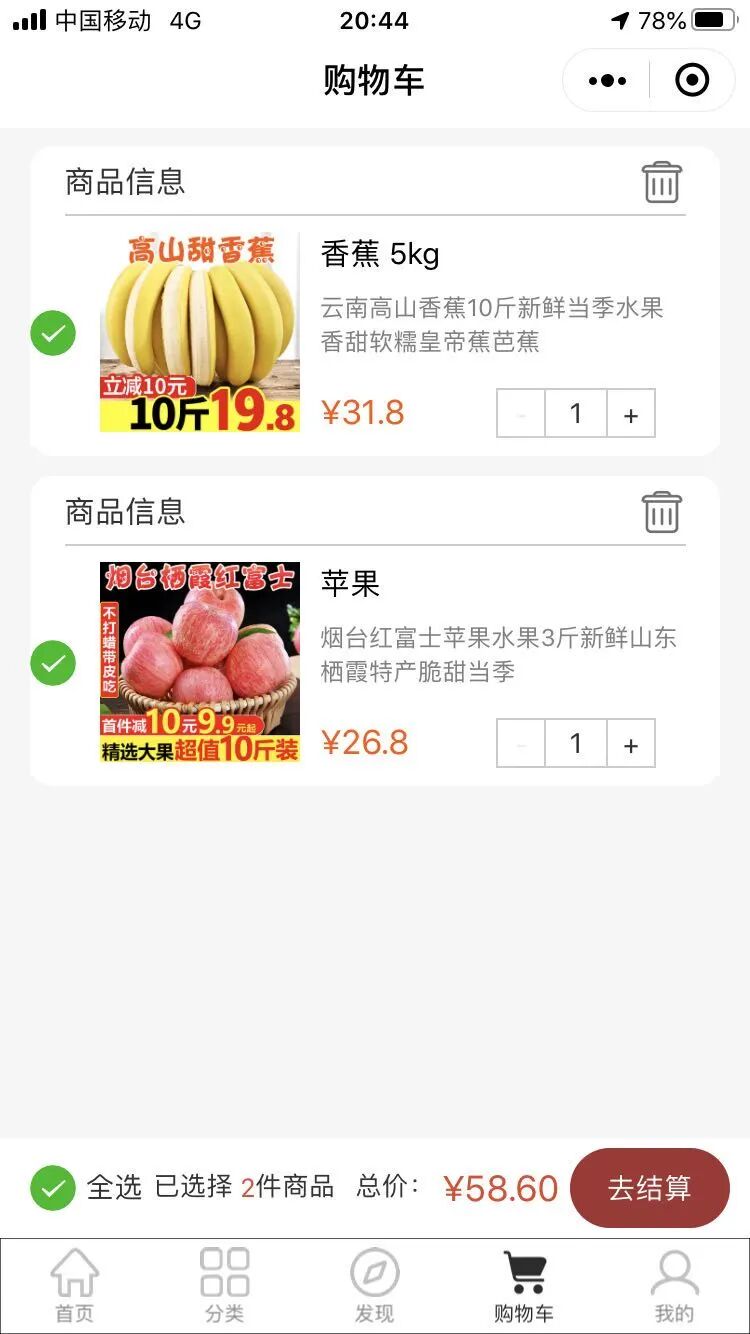Decrease quantity of 苹果
The image size is (750, 1334).
pyautogui.click(x=521, y=744)
